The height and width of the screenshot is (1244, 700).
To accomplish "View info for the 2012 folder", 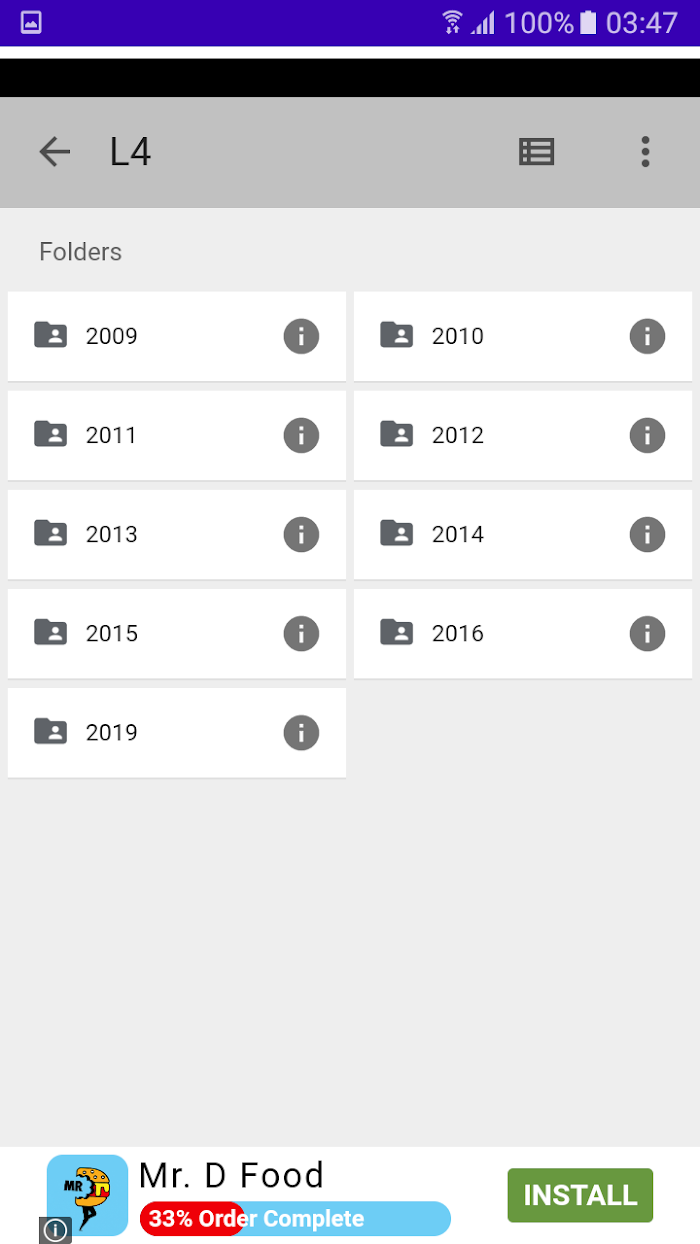I will point(647,435).
